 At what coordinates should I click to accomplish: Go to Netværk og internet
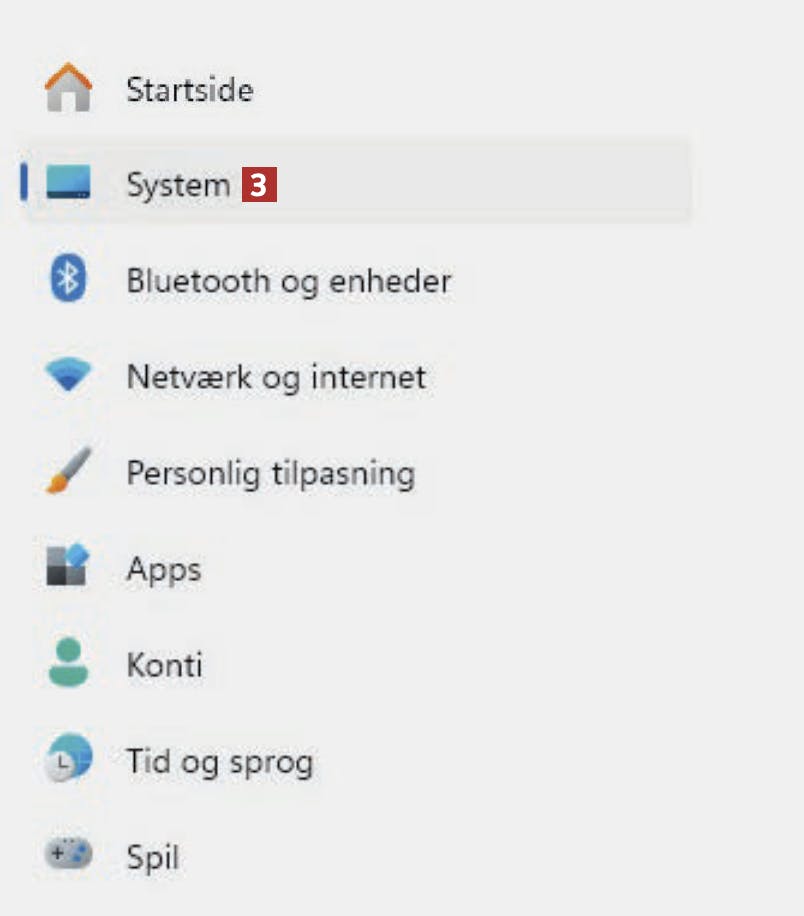275,377
